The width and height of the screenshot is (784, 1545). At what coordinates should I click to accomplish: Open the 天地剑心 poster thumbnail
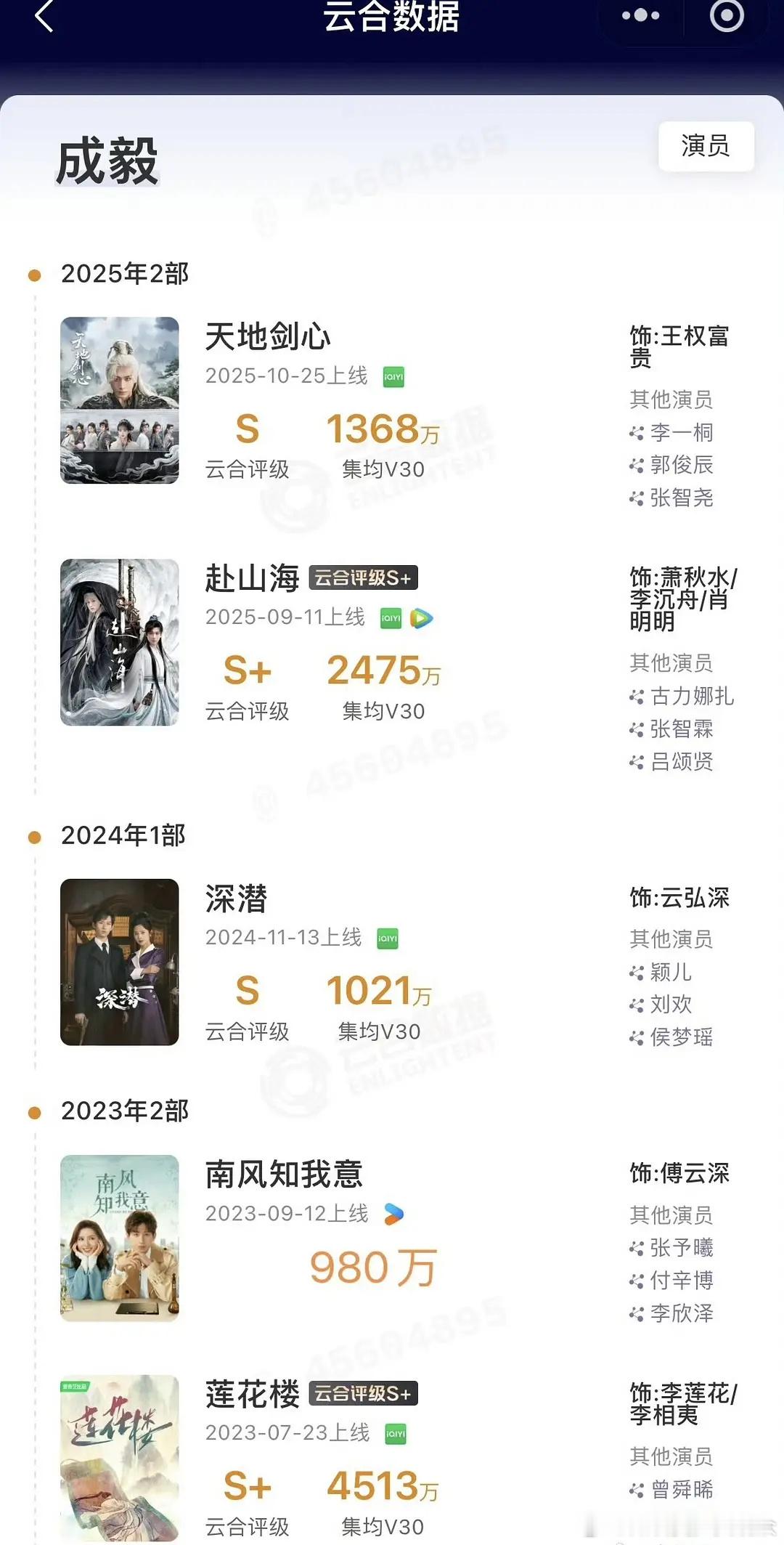(x=120, y=399)
